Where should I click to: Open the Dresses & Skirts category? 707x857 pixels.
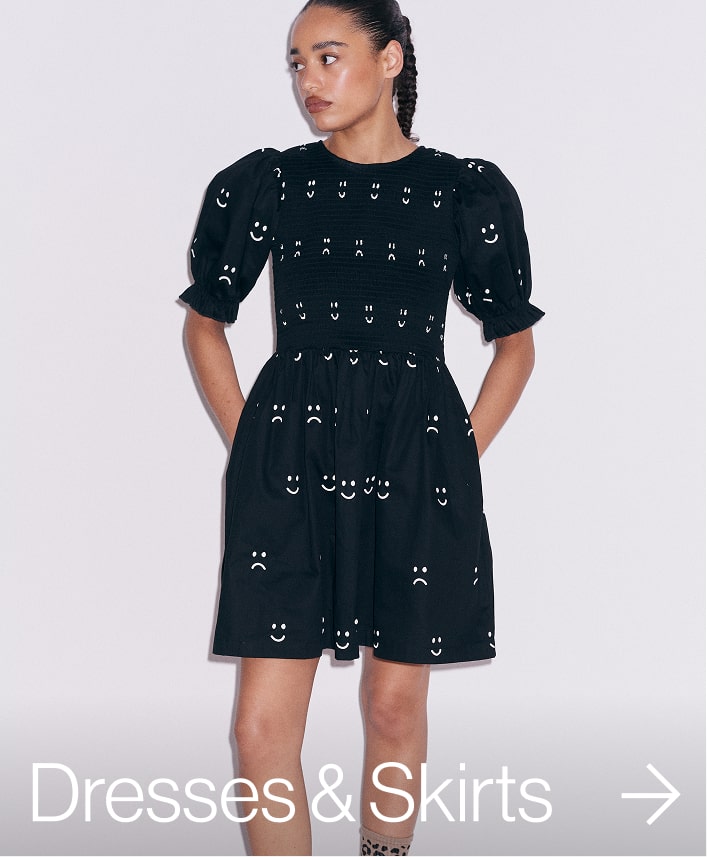(x=291, y=795)
